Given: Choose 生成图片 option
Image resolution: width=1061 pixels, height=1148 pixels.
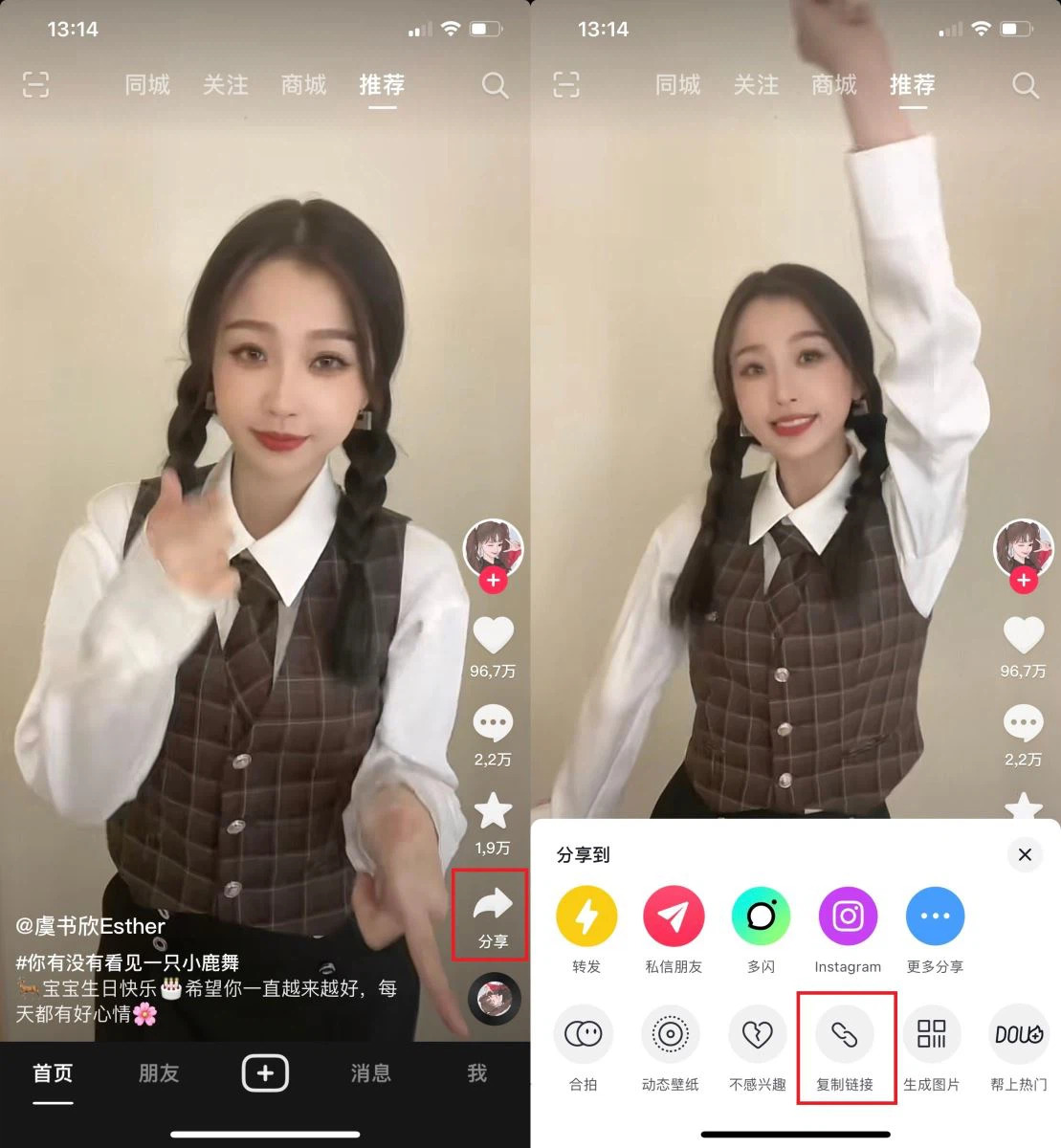Looking at the screenshot, I should [x=931, y=1034].
